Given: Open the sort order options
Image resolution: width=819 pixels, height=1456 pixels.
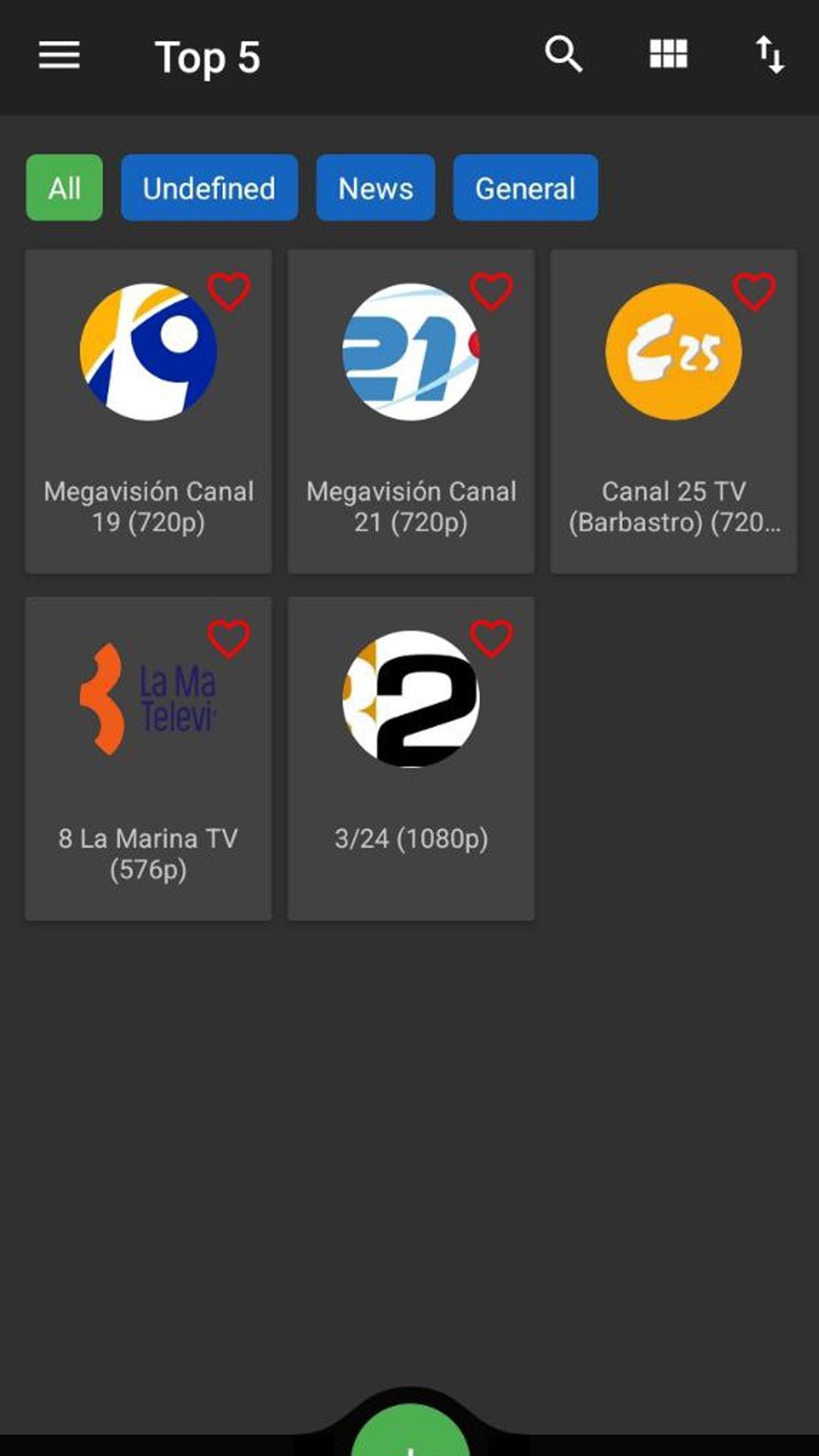Looking at the screenshot, I should 770,55.
